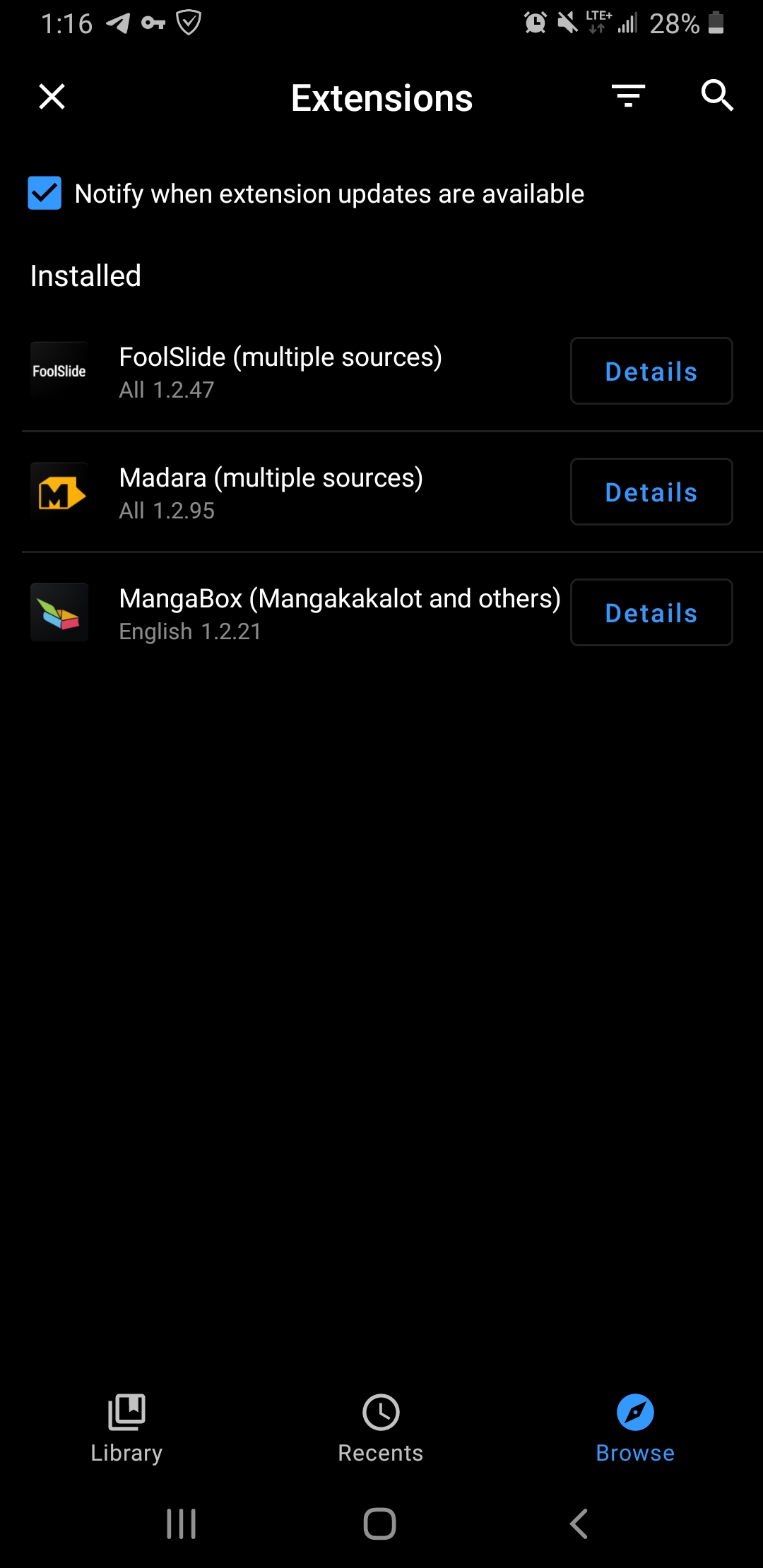Tap the FoolSlide extension icon
Screen dimensions: 763x1568
coord(59,371)
